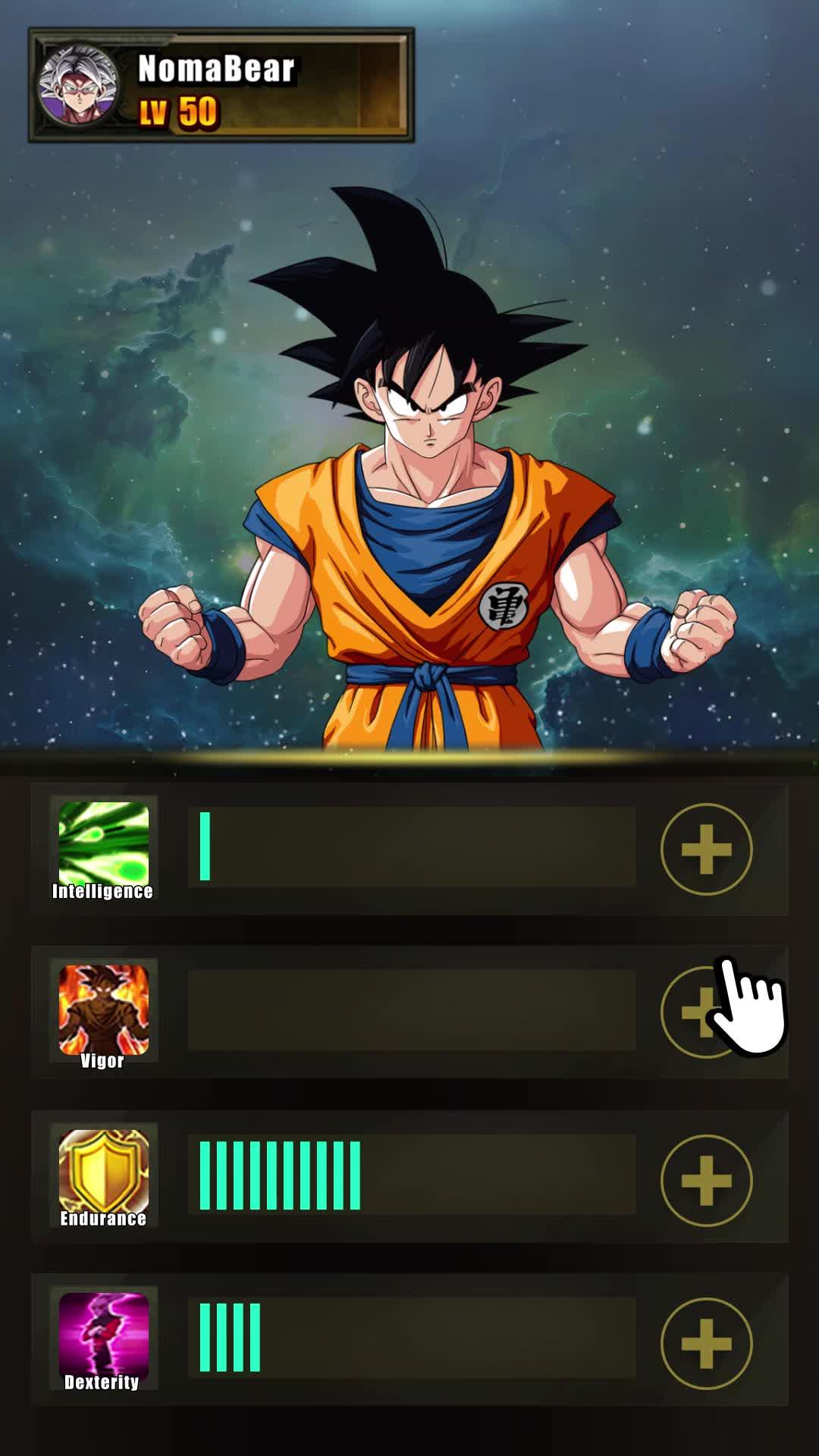Click the green energy Intelligence emblem

102,842
